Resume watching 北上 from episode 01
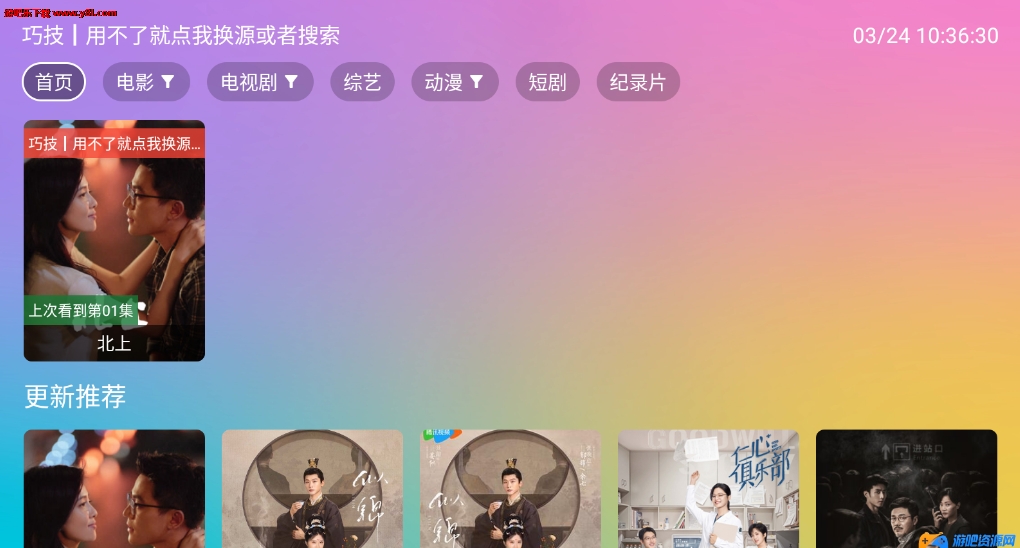Viewport: 1020px width, 548px height. click(x=114, y=240)
